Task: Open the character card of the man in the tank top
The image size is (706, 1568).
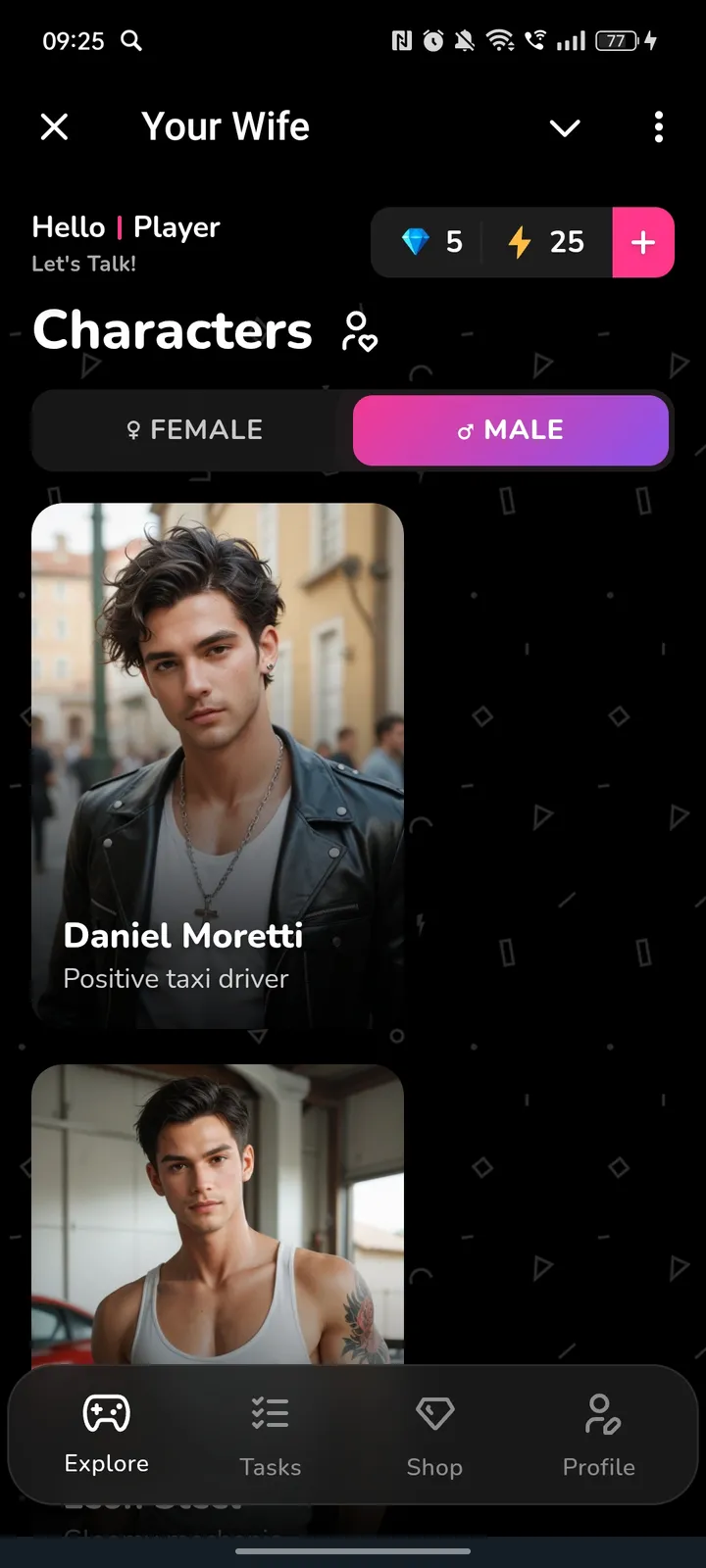Action: tap(218, 1215)
